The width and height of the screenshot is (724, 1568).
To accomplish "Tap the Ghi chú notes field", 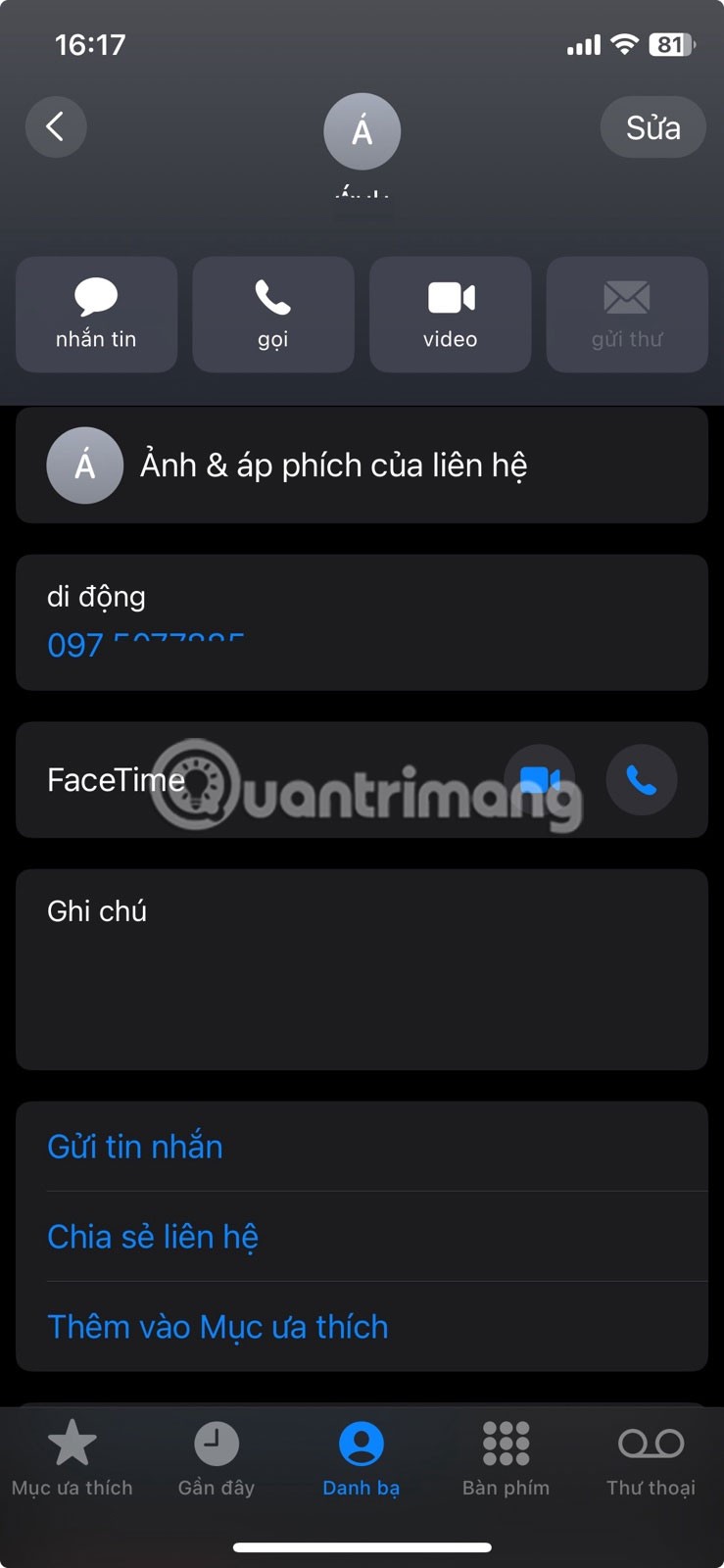I will (362, 970).
